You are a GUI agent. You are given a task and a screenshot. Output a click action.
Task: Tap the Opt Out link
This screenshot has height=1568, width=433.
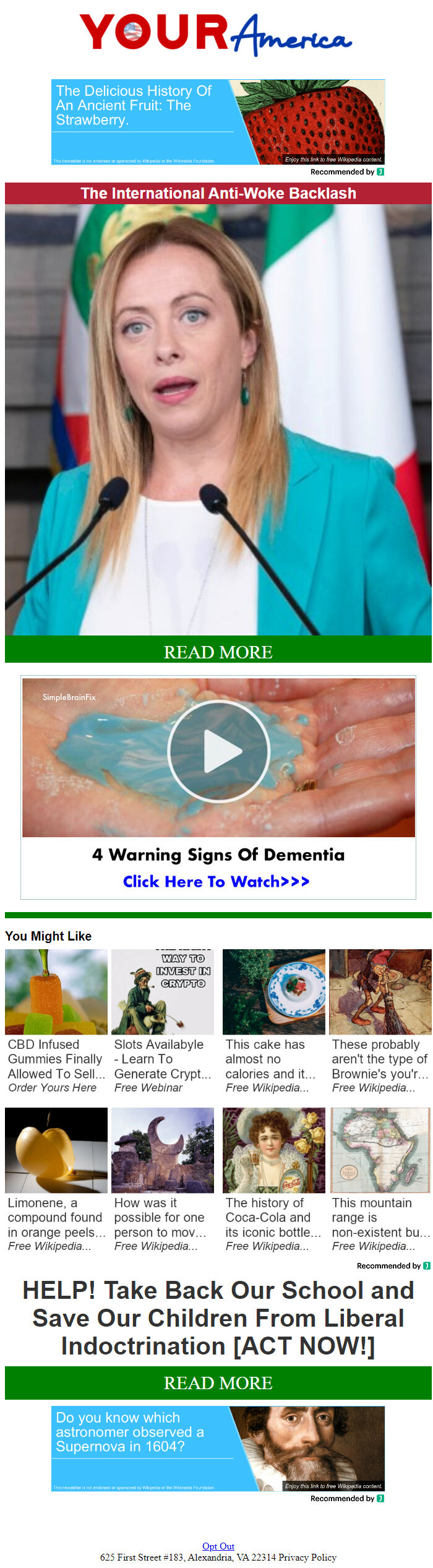pos(218,1546)
